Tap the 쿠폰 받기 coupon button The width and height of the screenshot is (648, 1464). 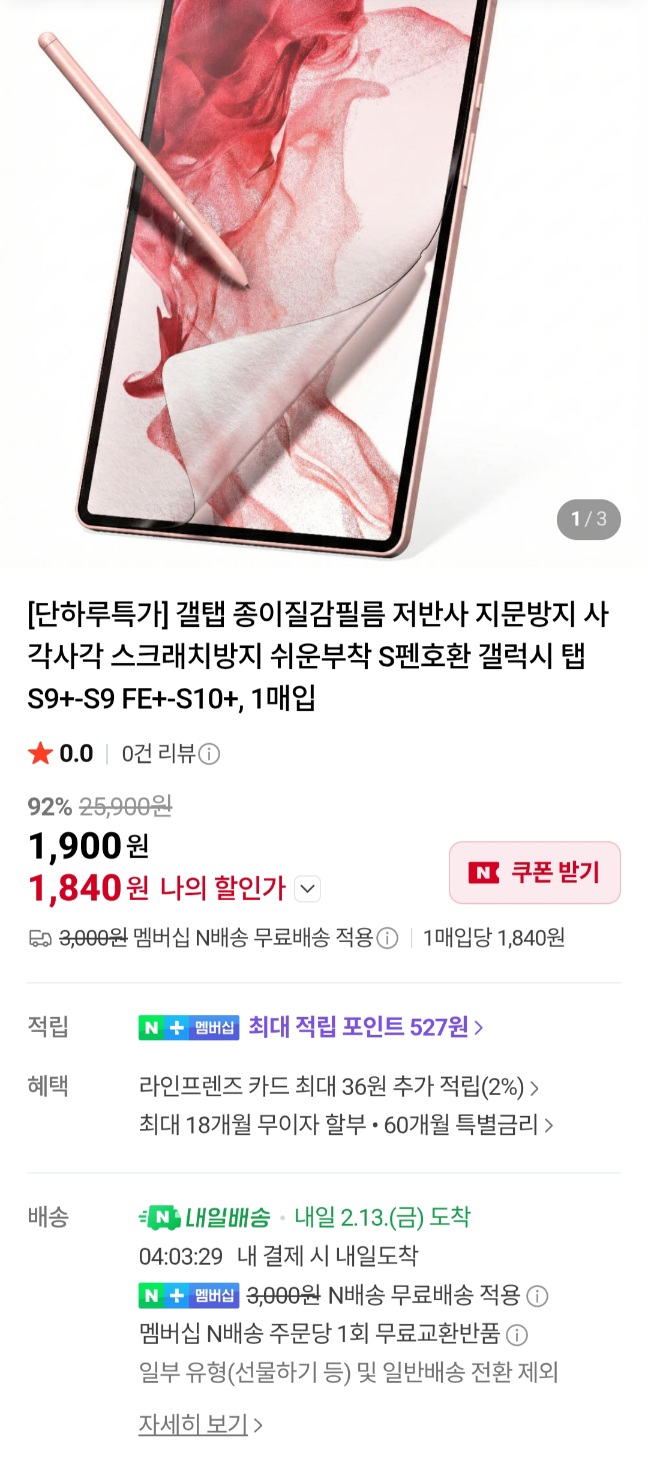click(x=535, y=873)
